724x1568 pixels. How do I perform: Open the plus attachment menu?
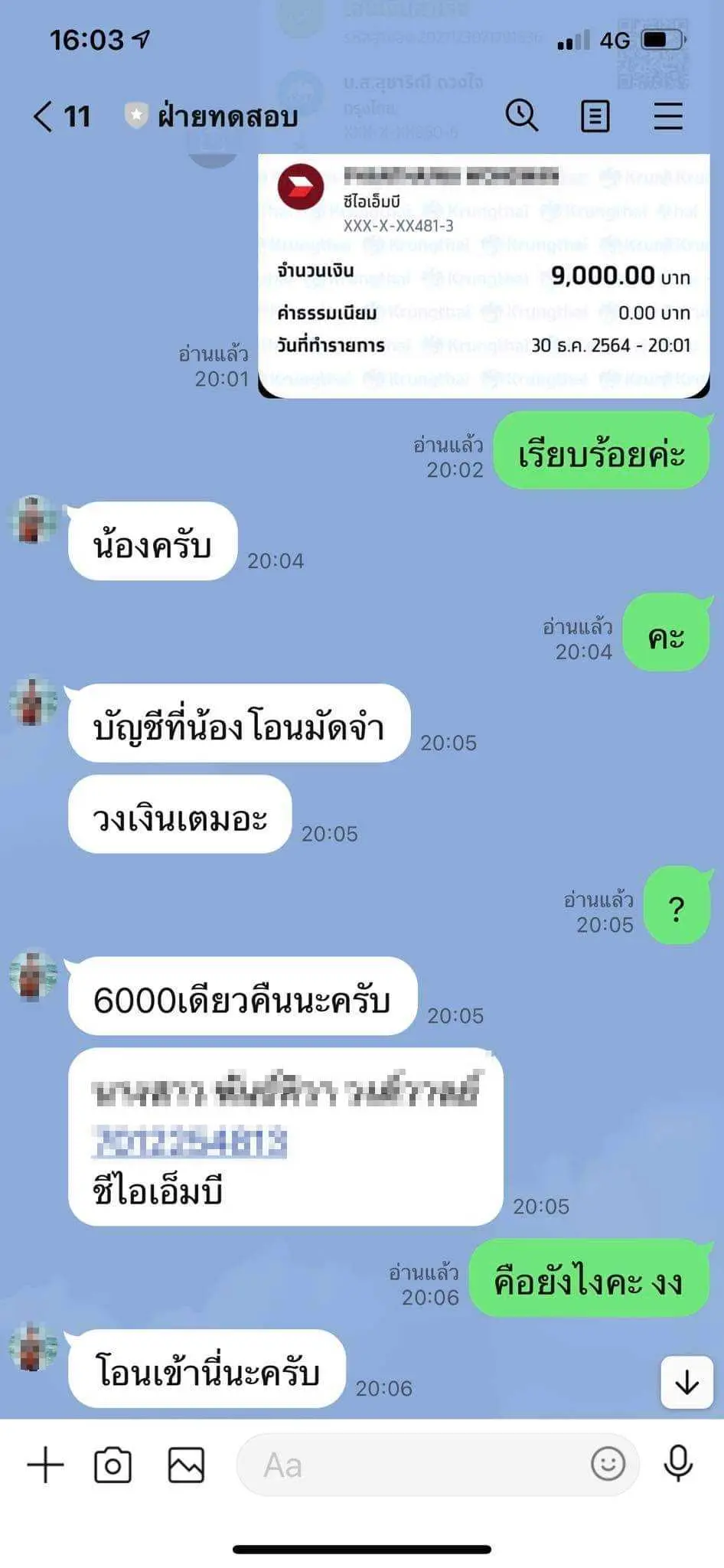click(x=45, y=1465)
